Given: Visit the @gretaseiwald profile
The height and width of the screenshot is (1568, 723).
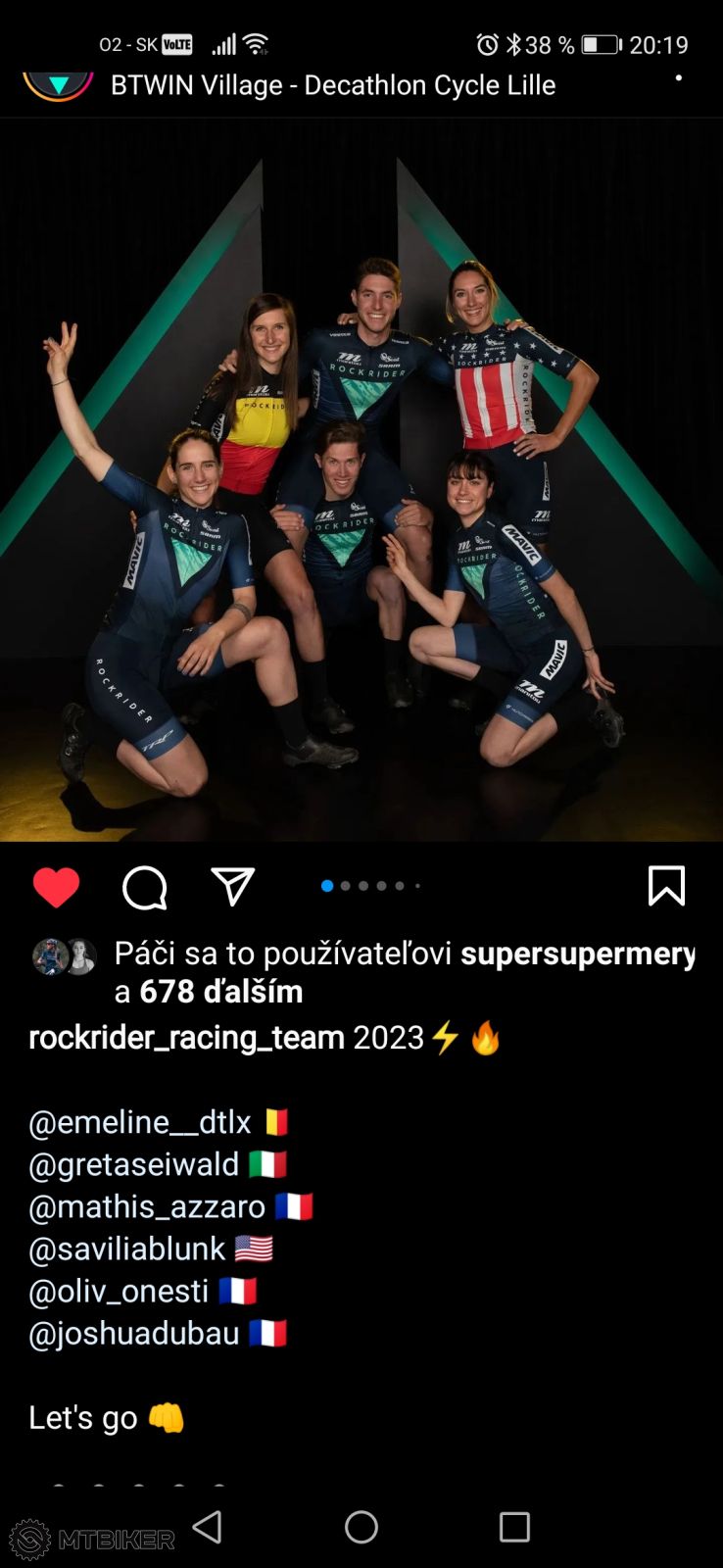Looking at the screenshot, I should click(x=133, y=1164).
